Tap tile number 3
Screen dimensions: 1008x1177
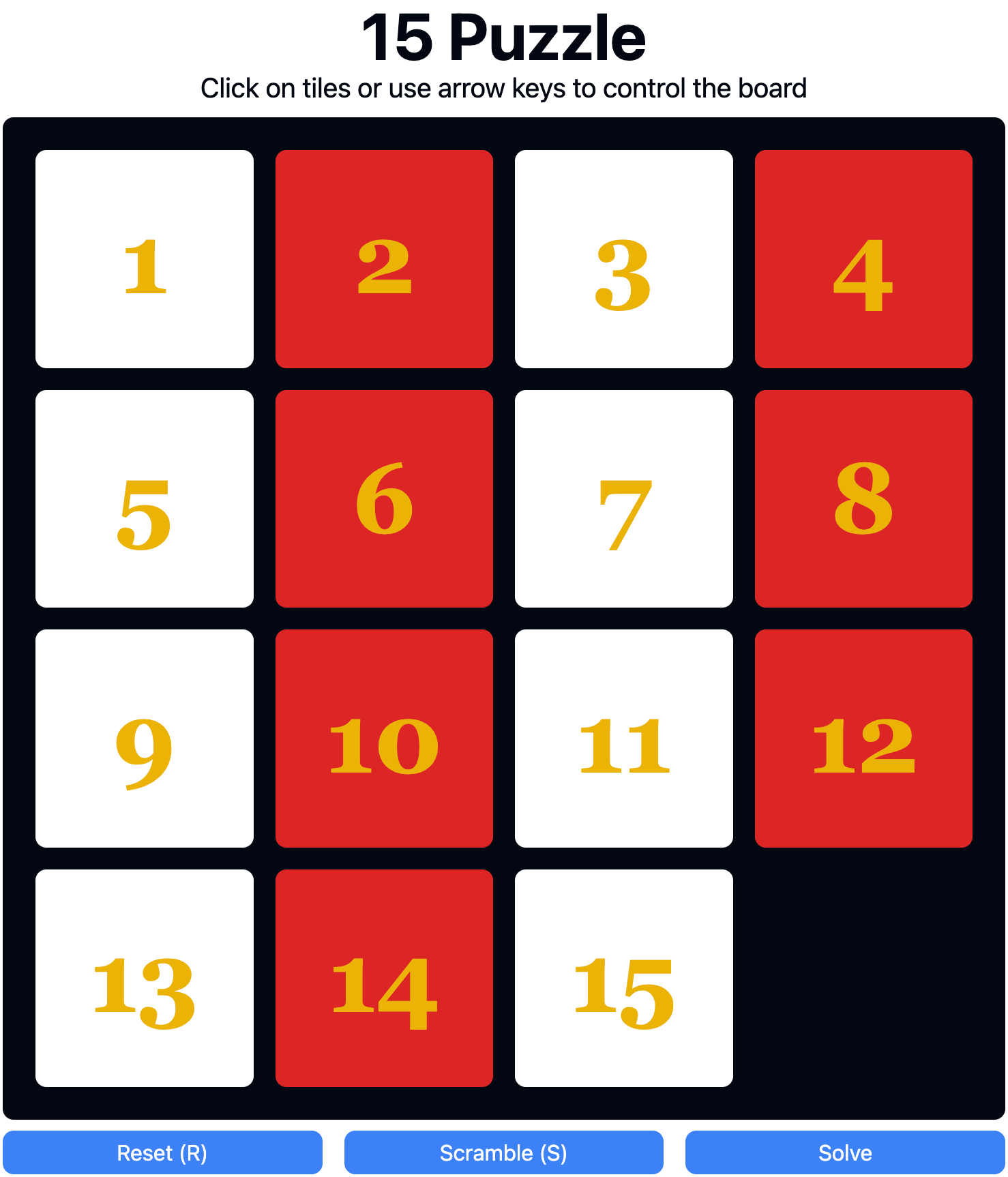(623, 259)
